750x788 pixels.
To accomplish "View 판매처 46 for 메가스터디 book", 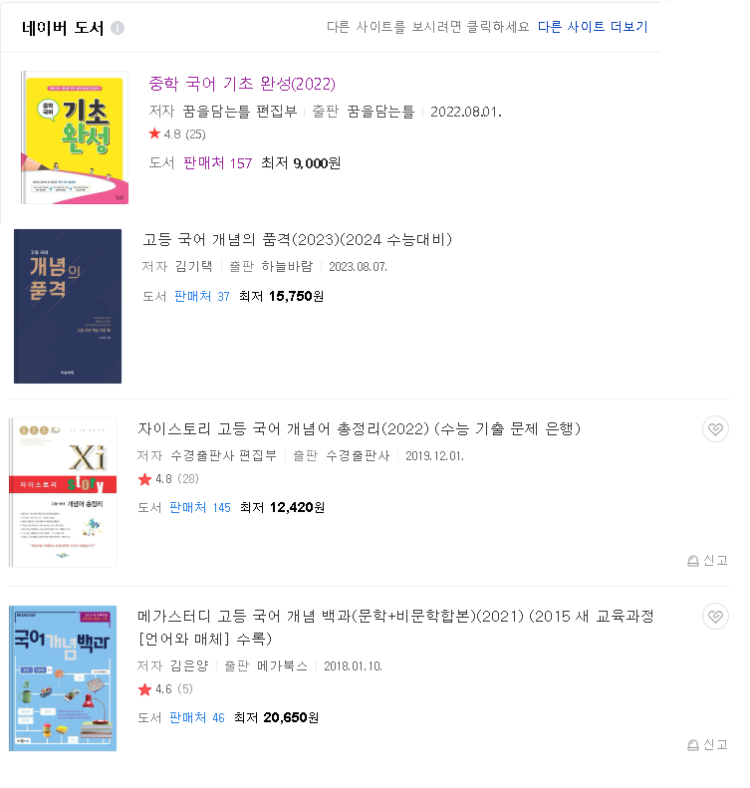I will tap(197, 717).
